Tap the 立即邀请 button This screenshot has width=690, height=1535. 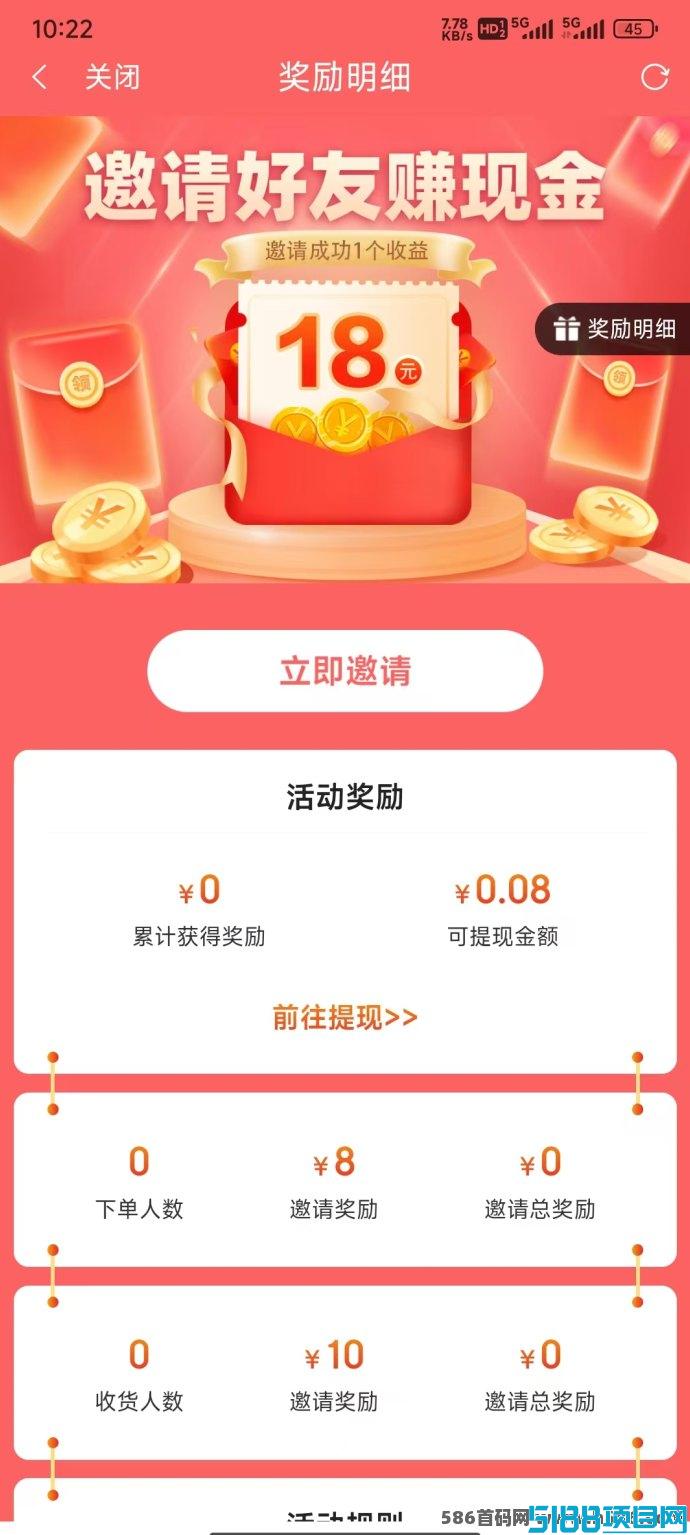coord(345,671)
